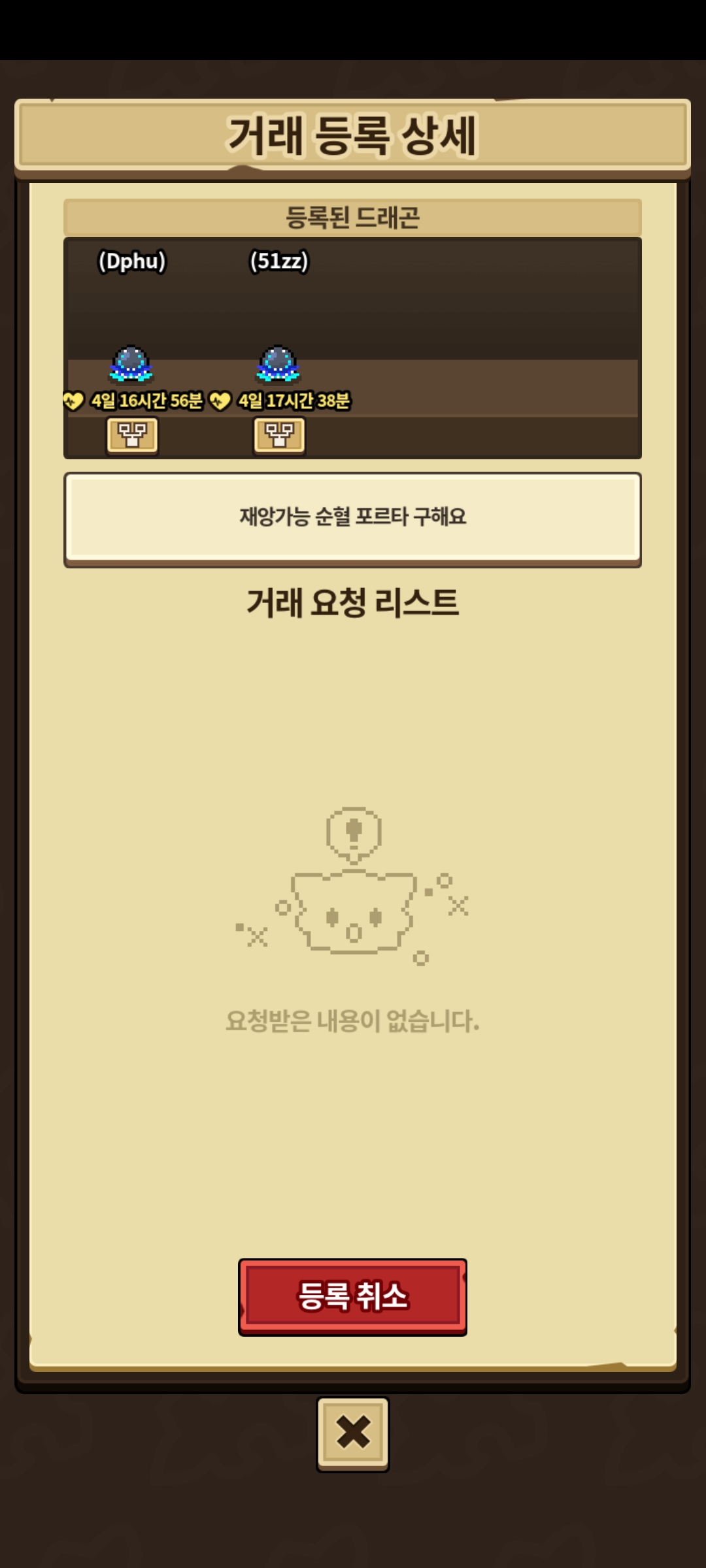The image size is (706, 1568).
Task: Open the family tree icon under Dphu dragon
Action: coord(132,435)
